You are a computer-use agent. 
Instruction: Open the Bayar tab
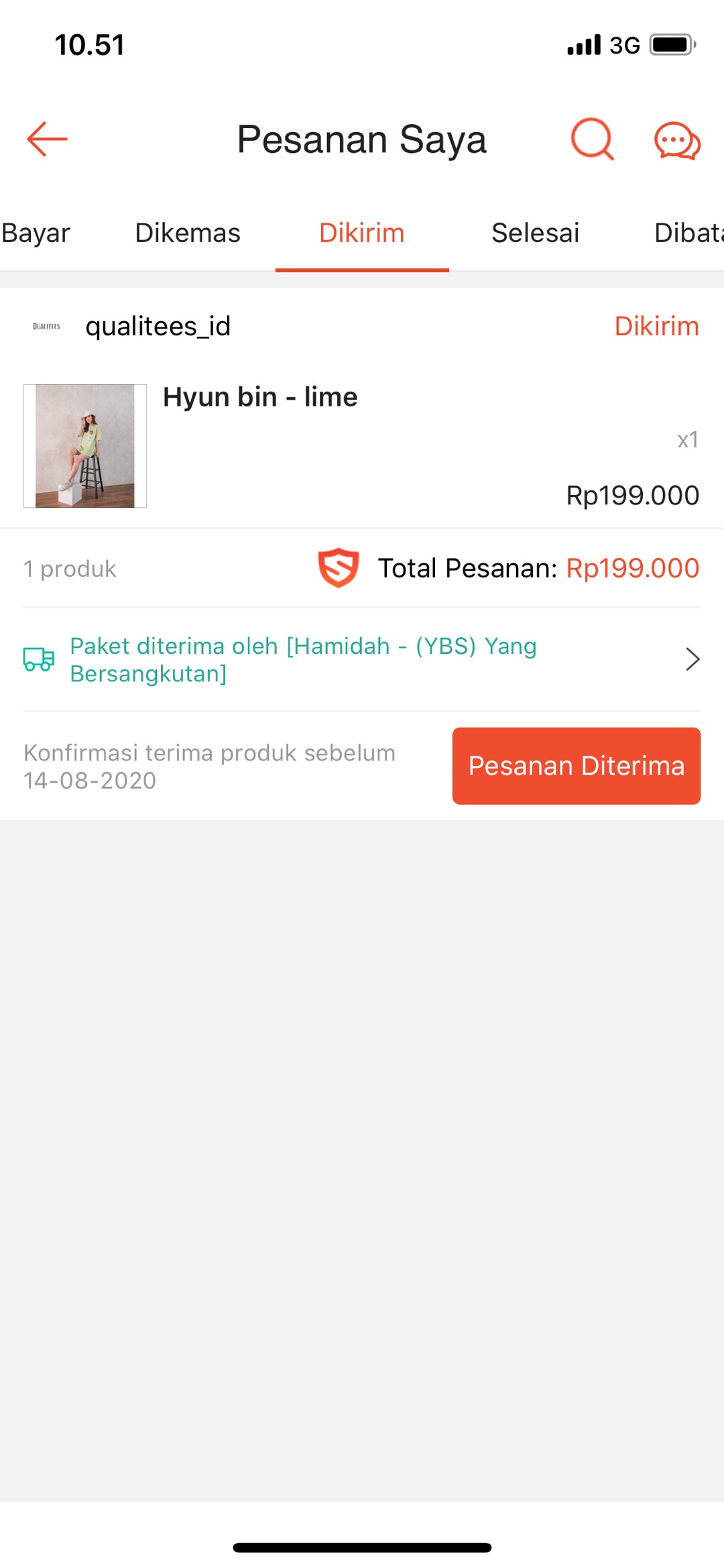tap(36, 233)
